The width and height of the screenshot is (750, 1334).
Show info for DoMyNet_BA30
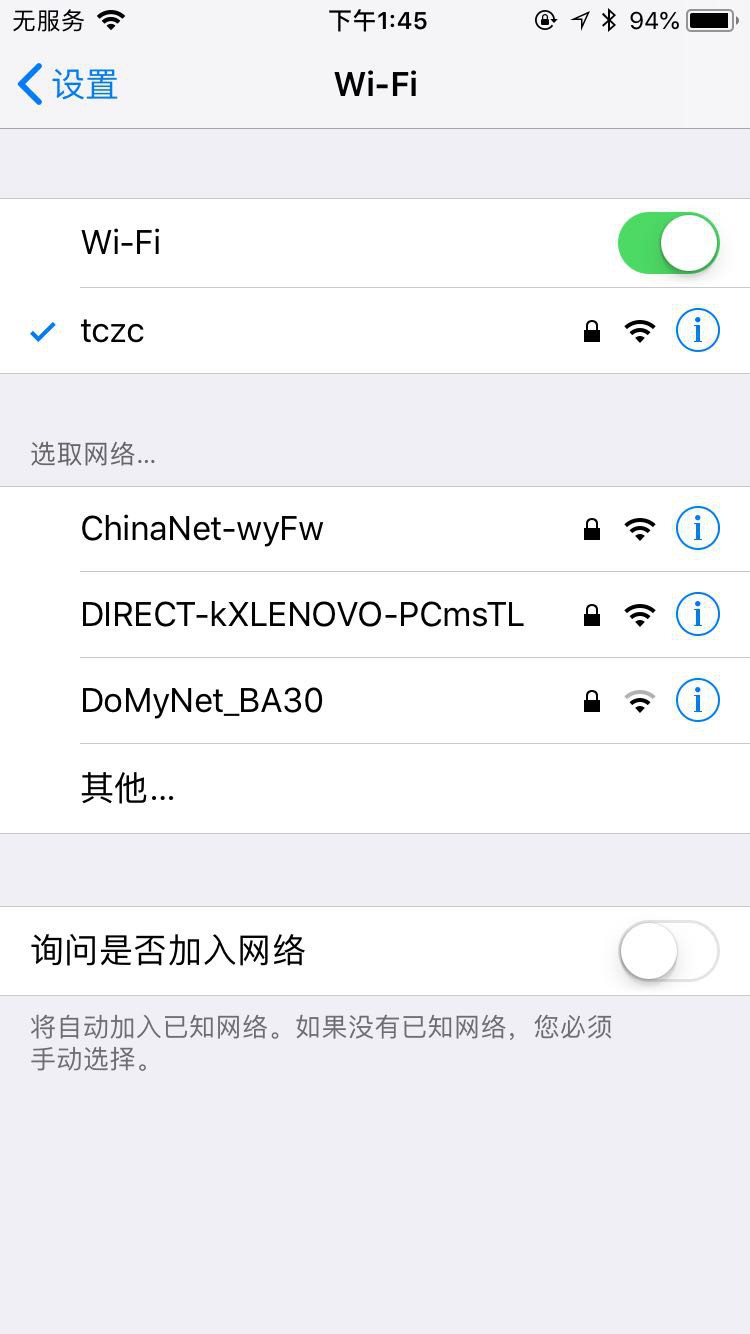697,701
